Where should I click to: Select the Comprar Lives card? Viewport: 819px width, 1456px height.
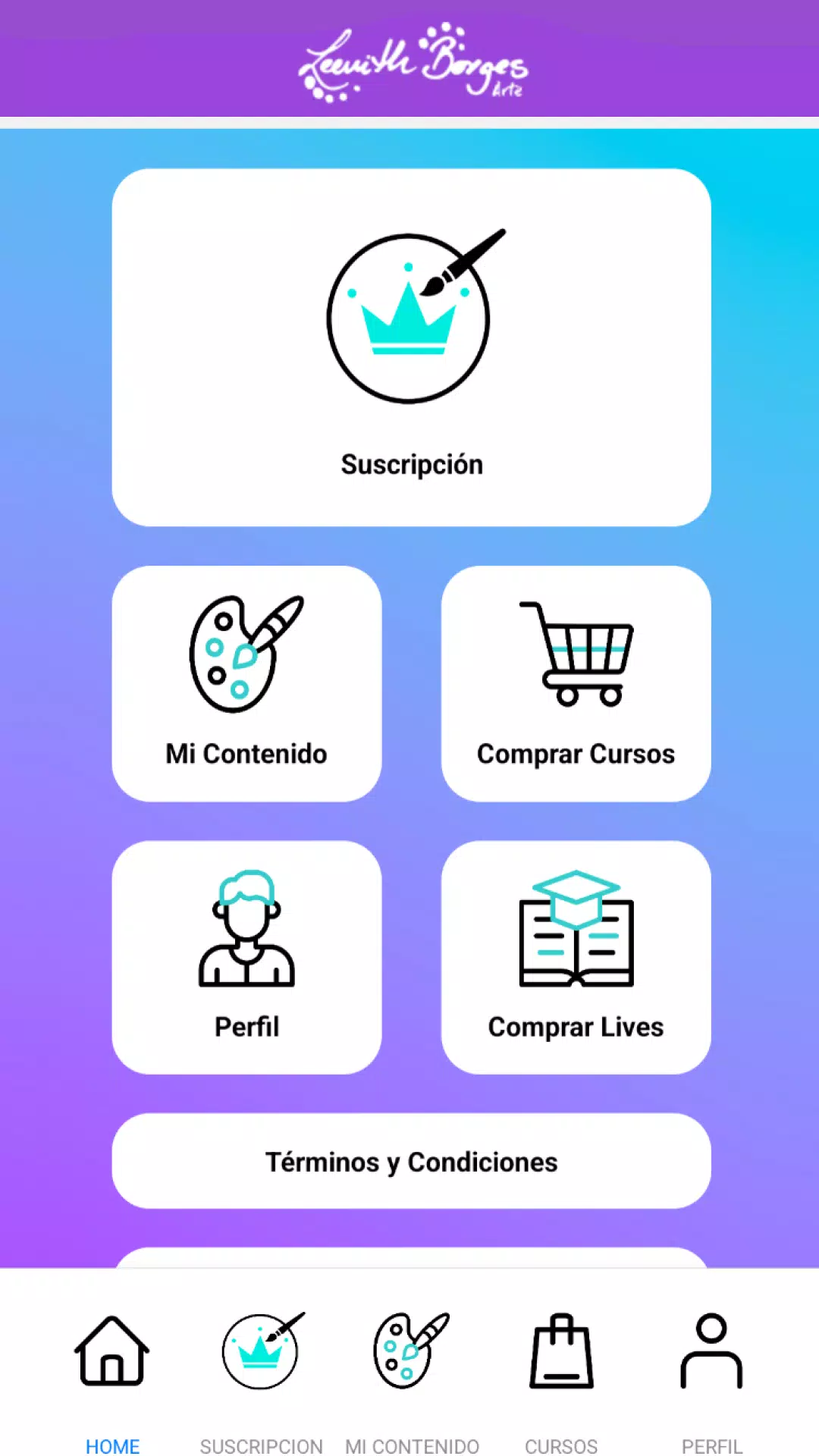point(576,957)
